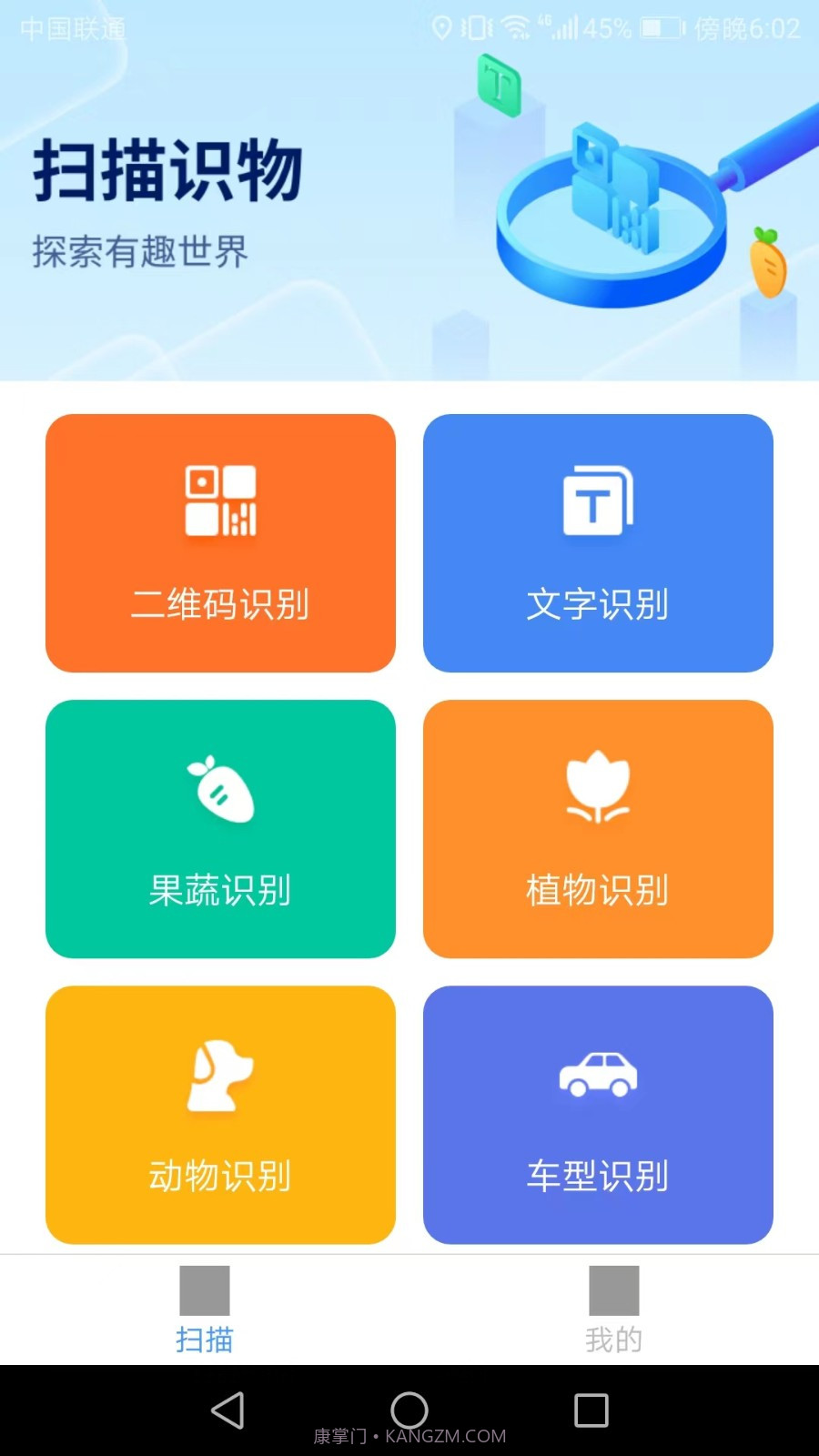Image resolution: width=819 pixels, height=1456 pixels.
Task: Tap the carrot icon on green card
Action: [x=220, y=788]
